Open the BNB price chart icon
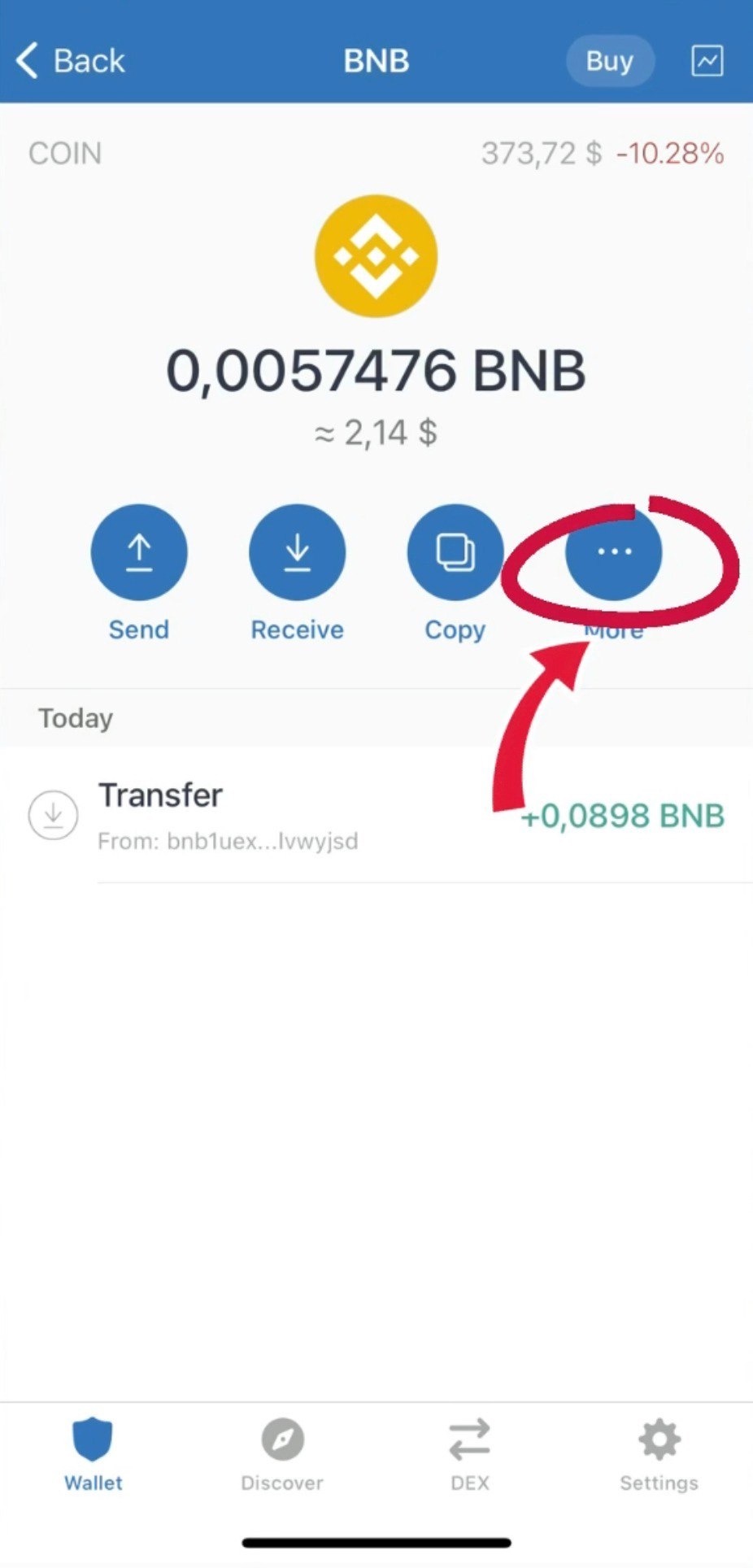The width and height of the screenshot is (753, 1568). click(x=707, y=61)
